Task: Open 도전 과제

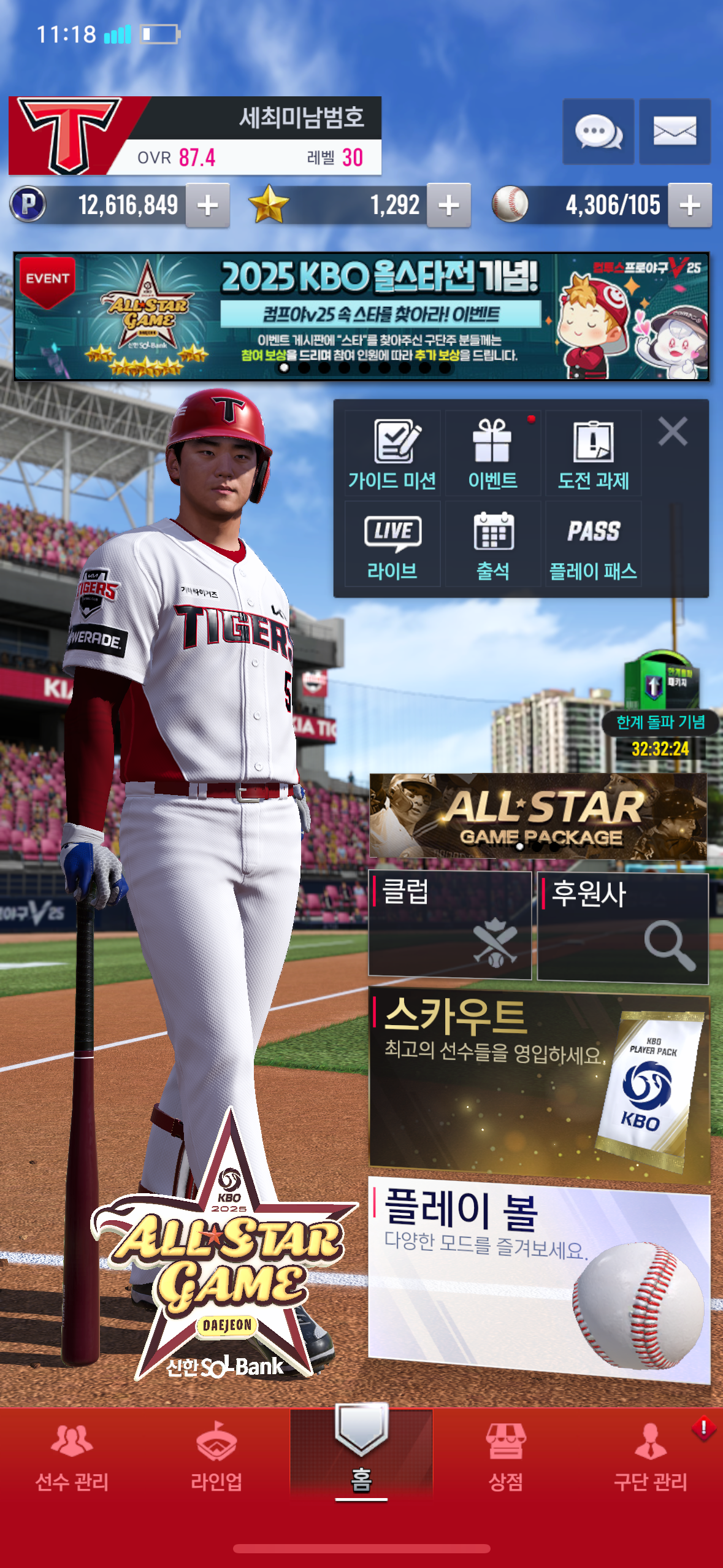Action: click(x=593, y=453)
